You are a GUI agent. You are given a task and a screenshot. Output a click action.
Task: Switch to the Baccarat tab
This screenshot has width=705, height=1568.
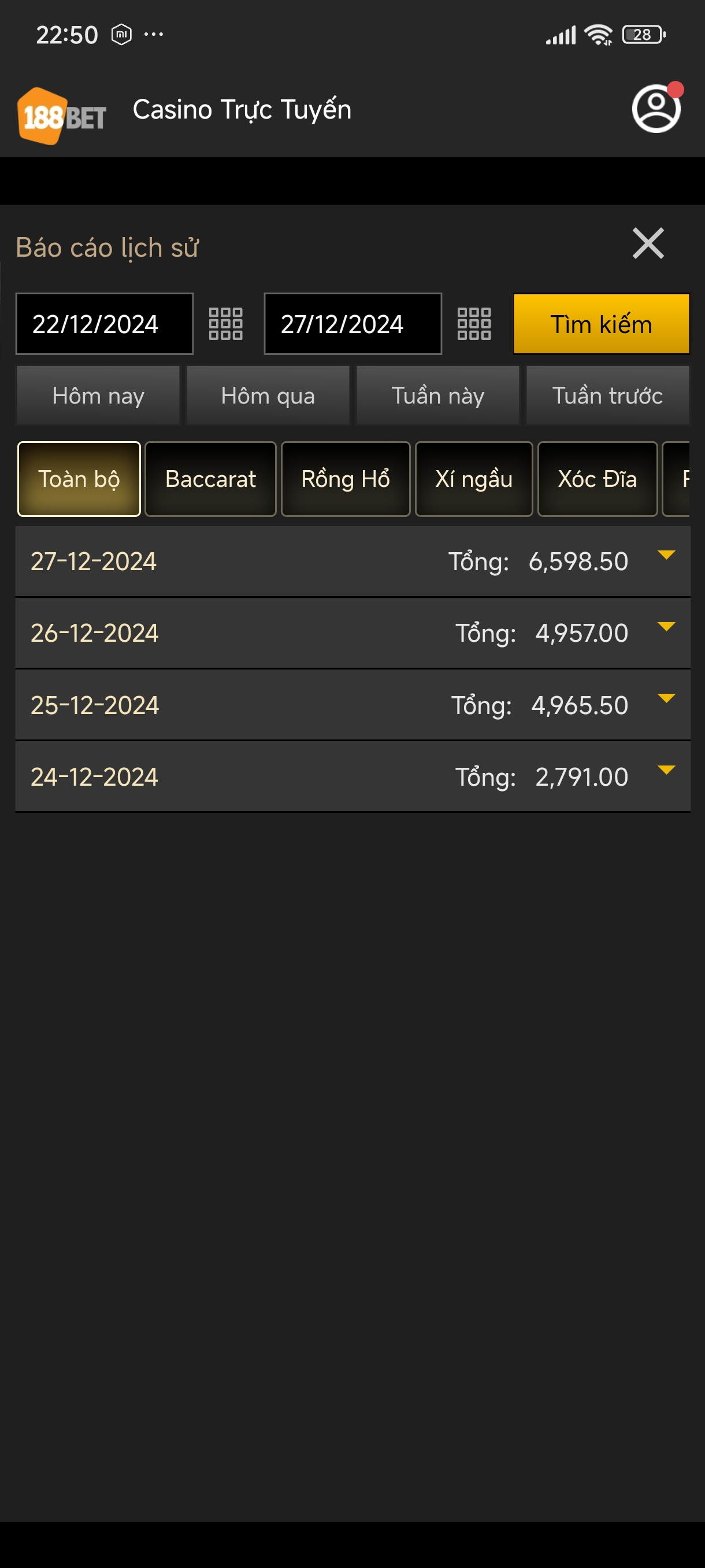click(210, 479)
